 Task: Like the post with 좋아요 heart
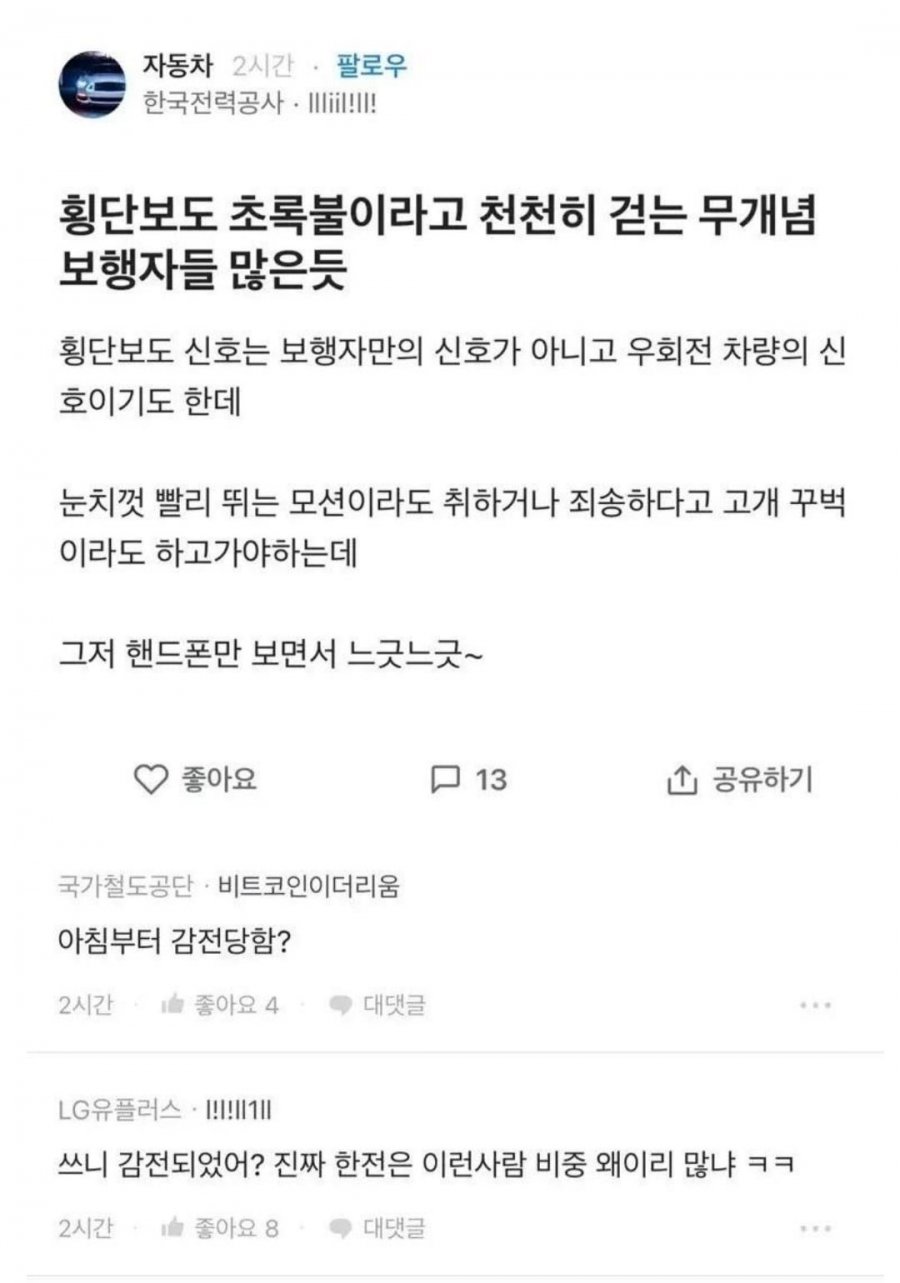(195, 779)
